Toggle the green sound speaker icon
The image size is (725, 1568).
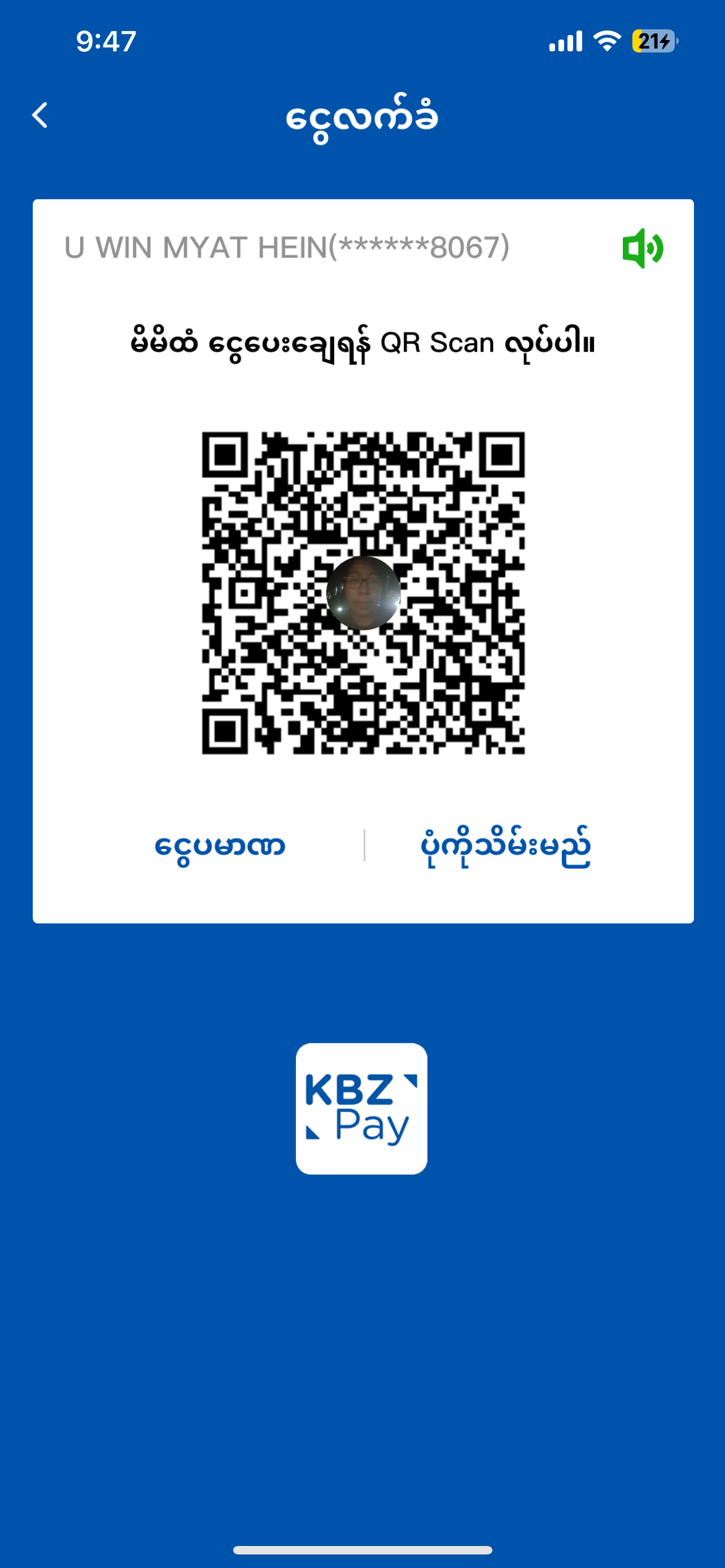tap(642, 248)
